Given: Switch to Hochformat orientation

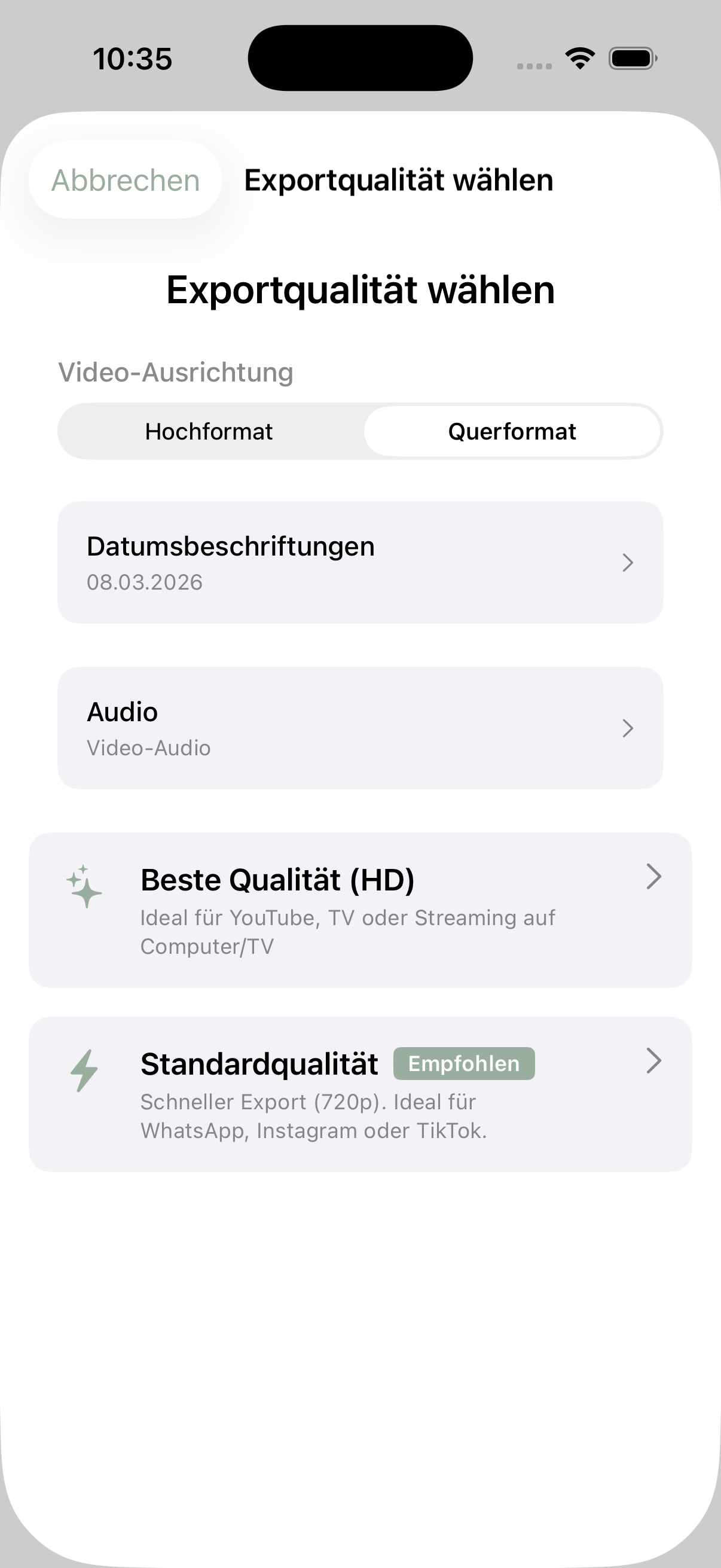Looking at the screenshot, I should tap(209, 432).
